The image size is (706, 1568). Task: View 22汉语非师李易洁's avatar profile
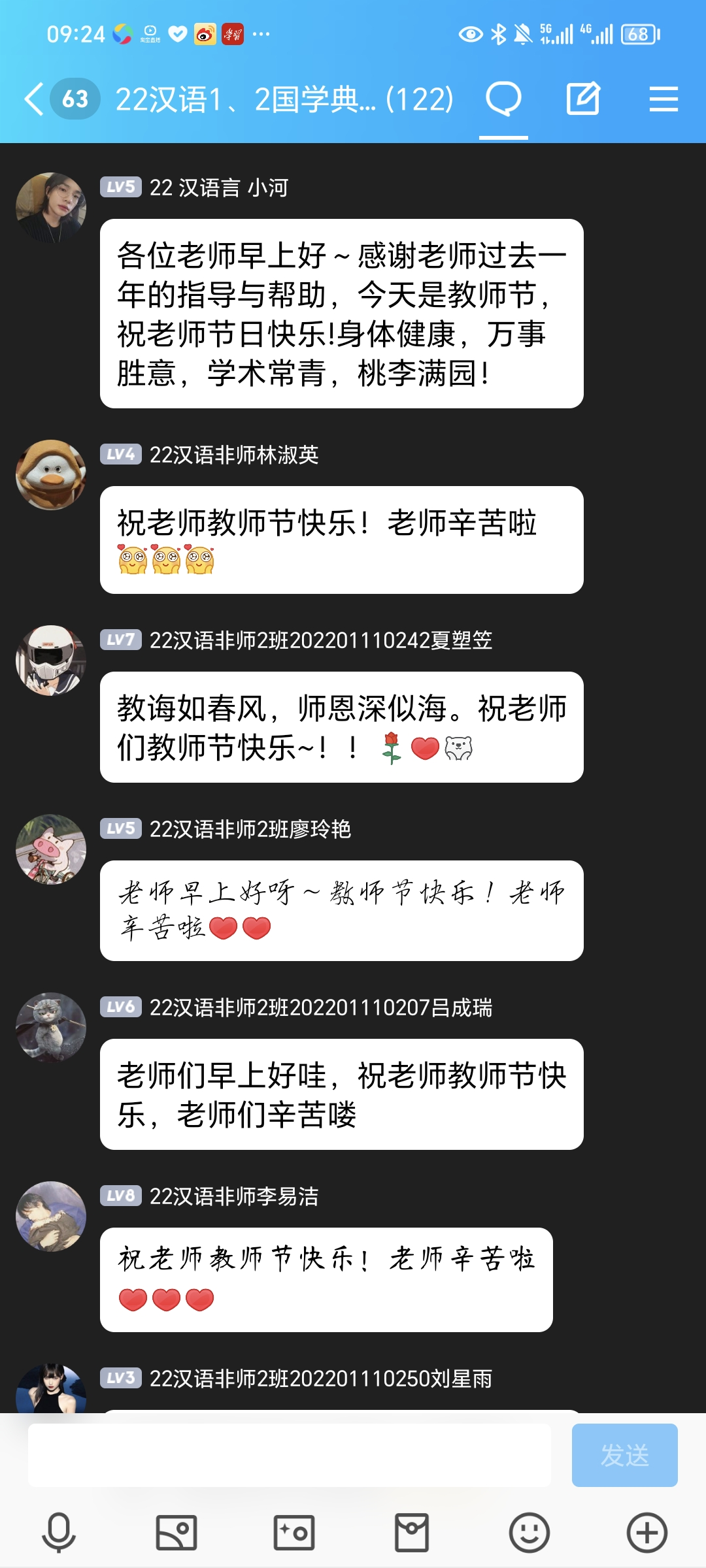51,1217
